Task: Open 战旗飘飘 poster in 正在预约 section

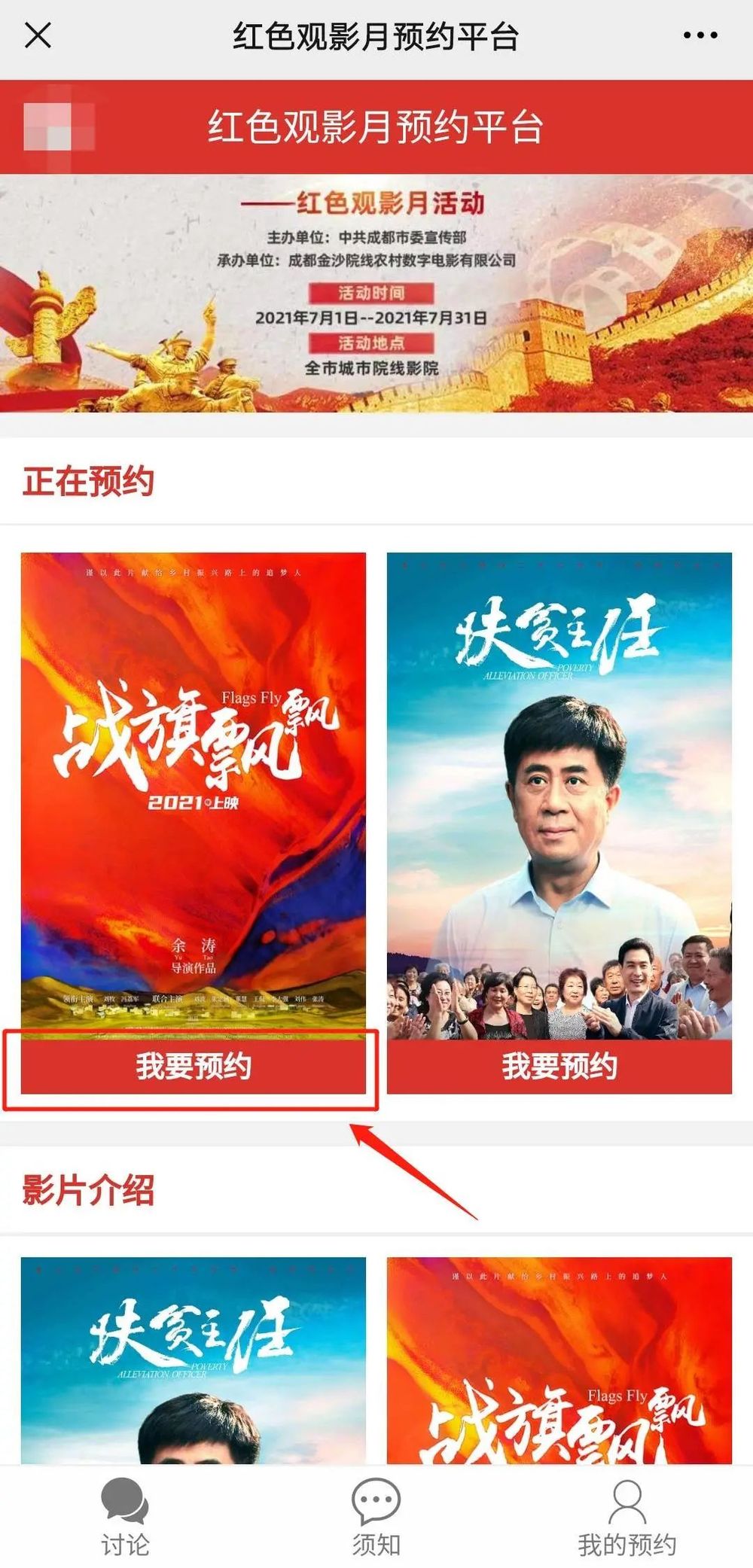Action: 194,796
